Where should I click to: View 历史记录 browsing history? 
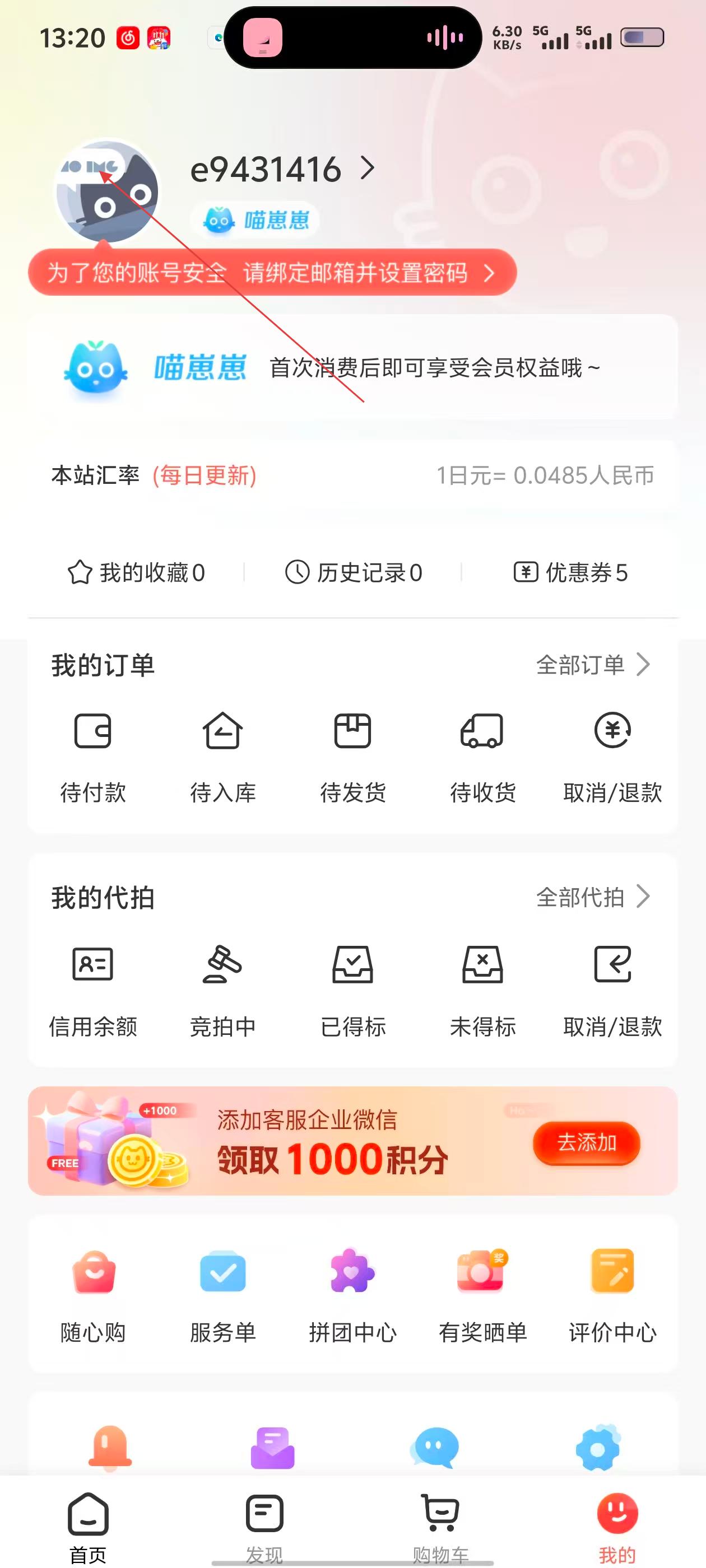[x=354, y=573]
